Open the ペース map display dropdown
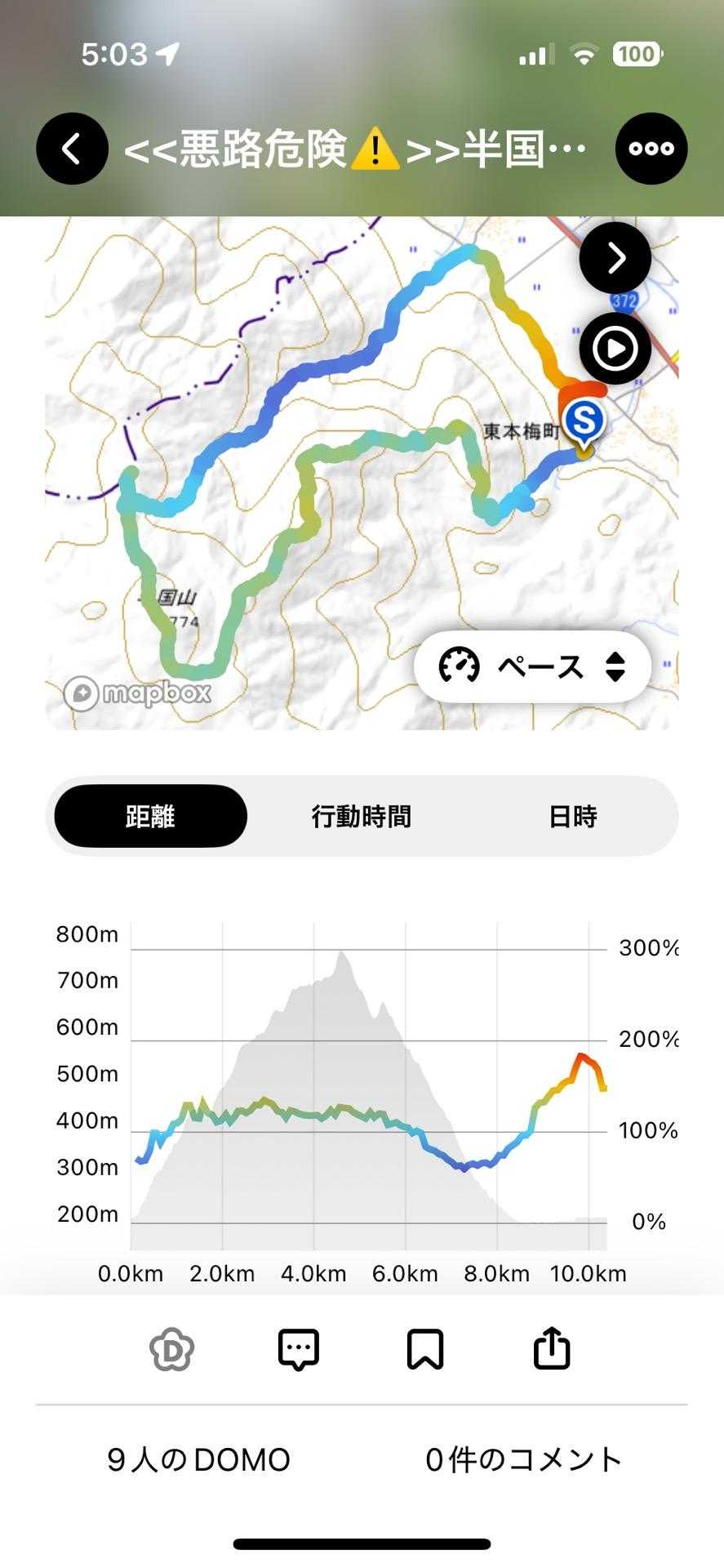The height and width of the screenshot is (1568, 724). (532, 667)
